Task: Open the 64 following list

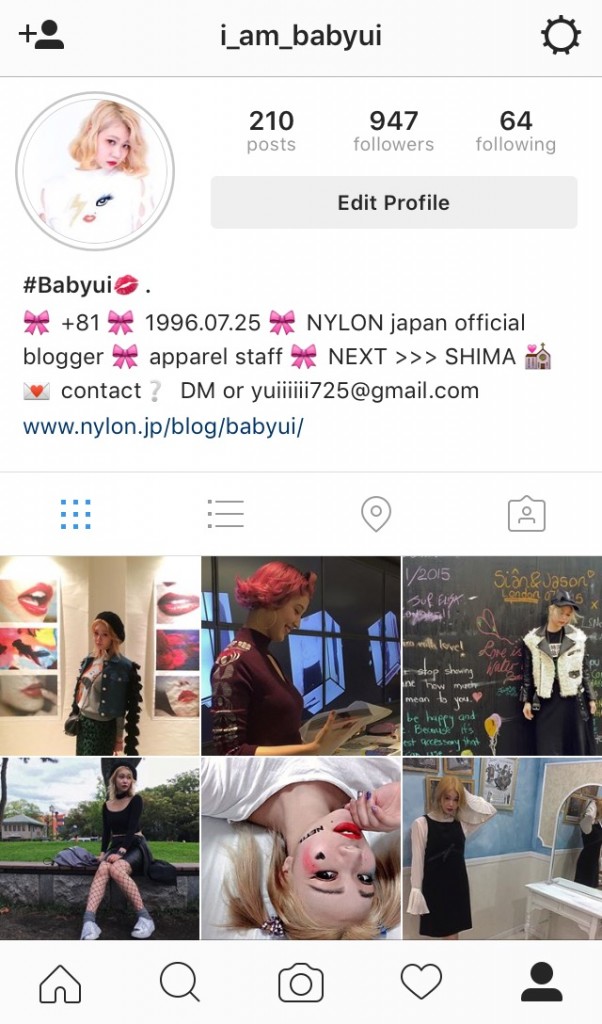Action: point(515,131)
